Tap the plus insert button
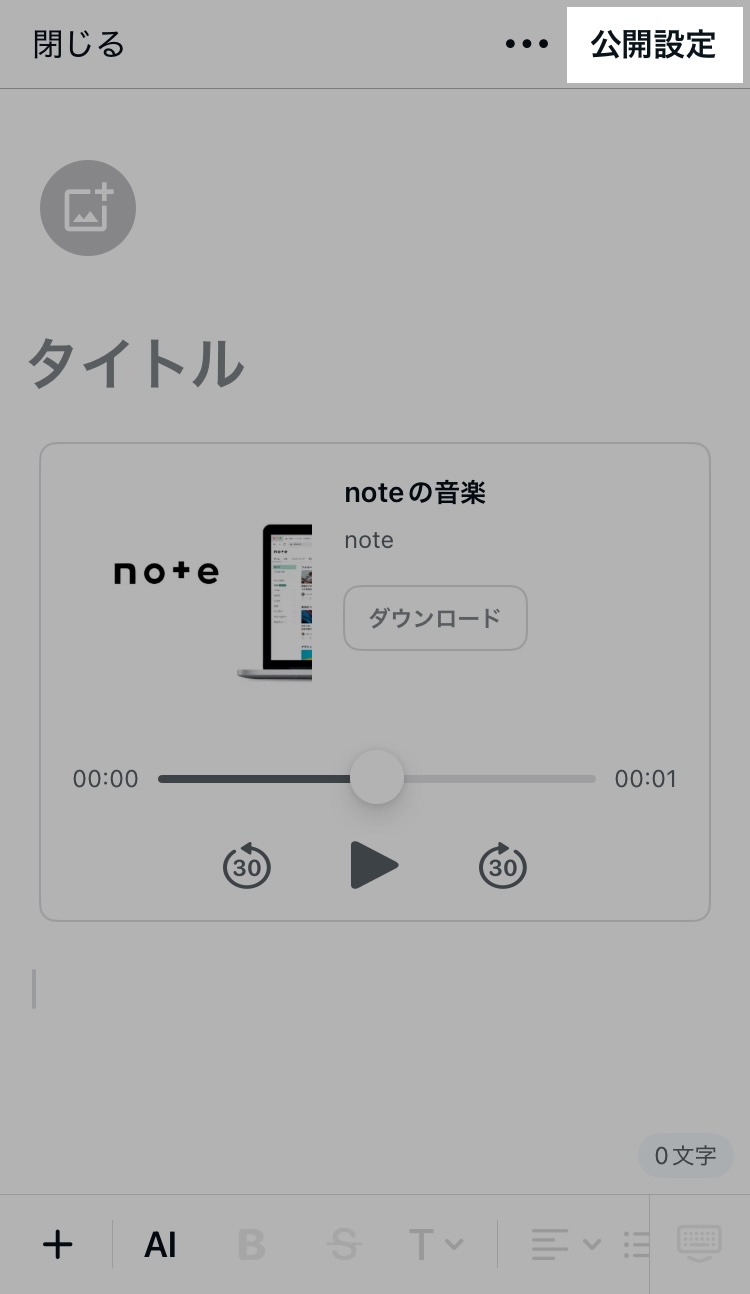The image size is (750, 1294). click(58, 1245)
